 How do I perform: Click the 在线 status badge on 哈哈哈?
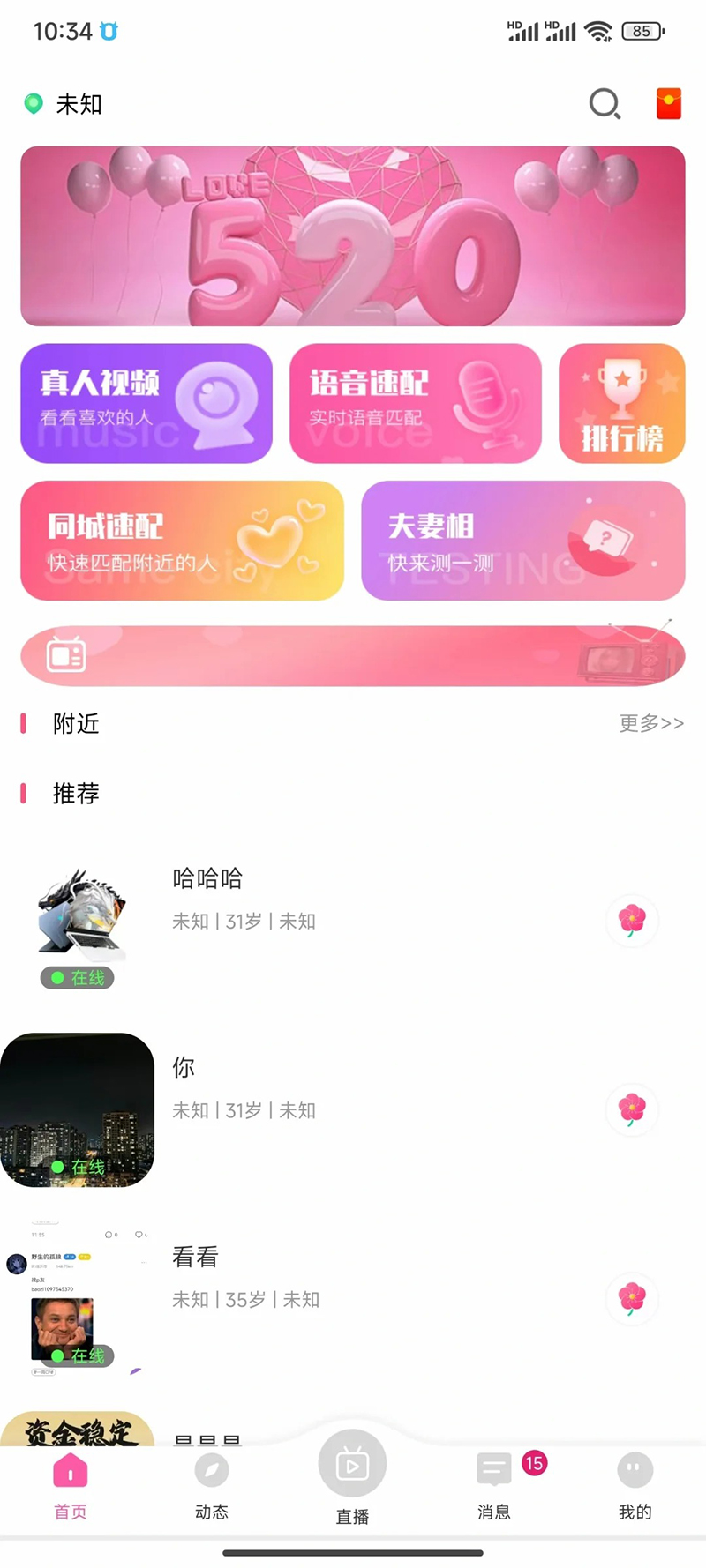pyautogui.click(x=78, y=977)
